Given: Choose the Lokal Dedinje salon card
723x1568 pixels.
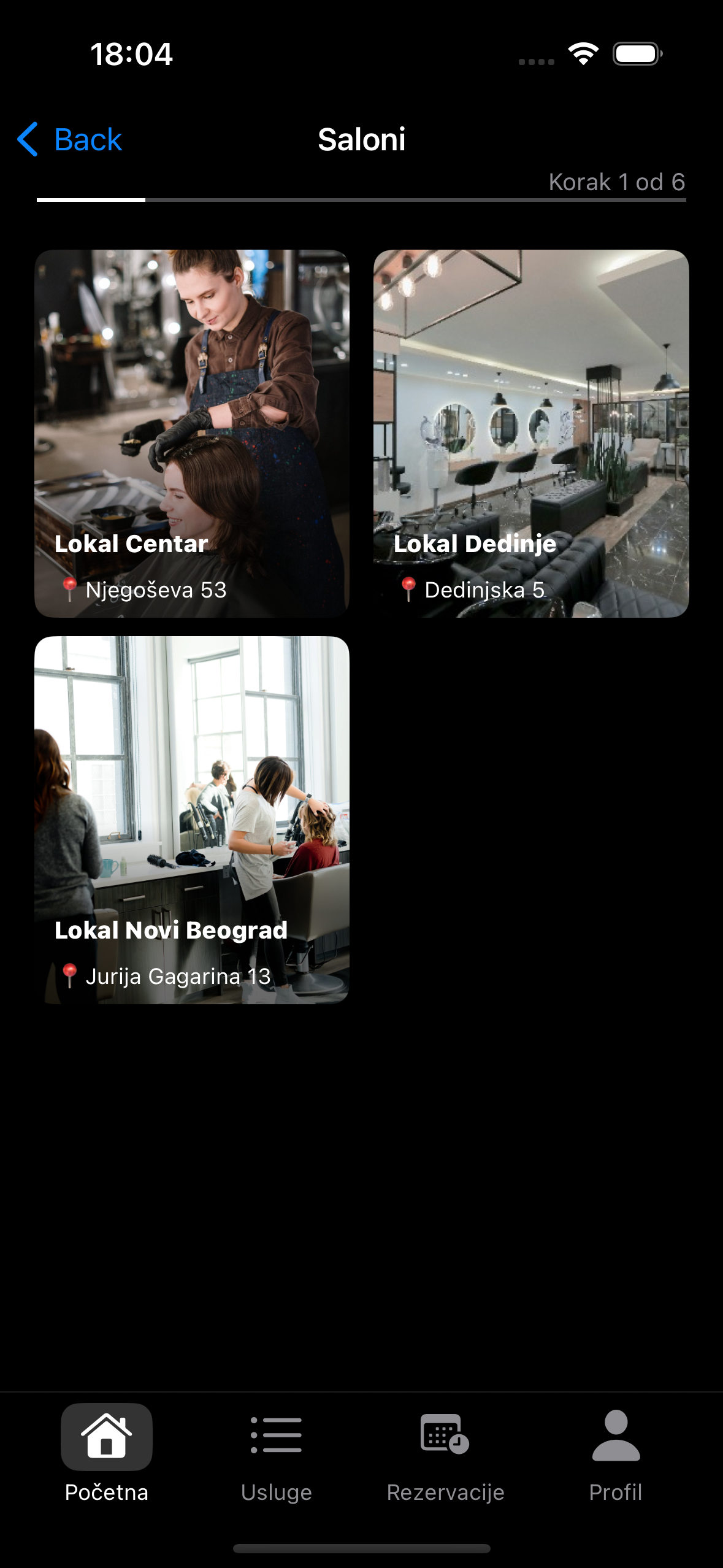Looking at the screenshot, I should (531, 433).
